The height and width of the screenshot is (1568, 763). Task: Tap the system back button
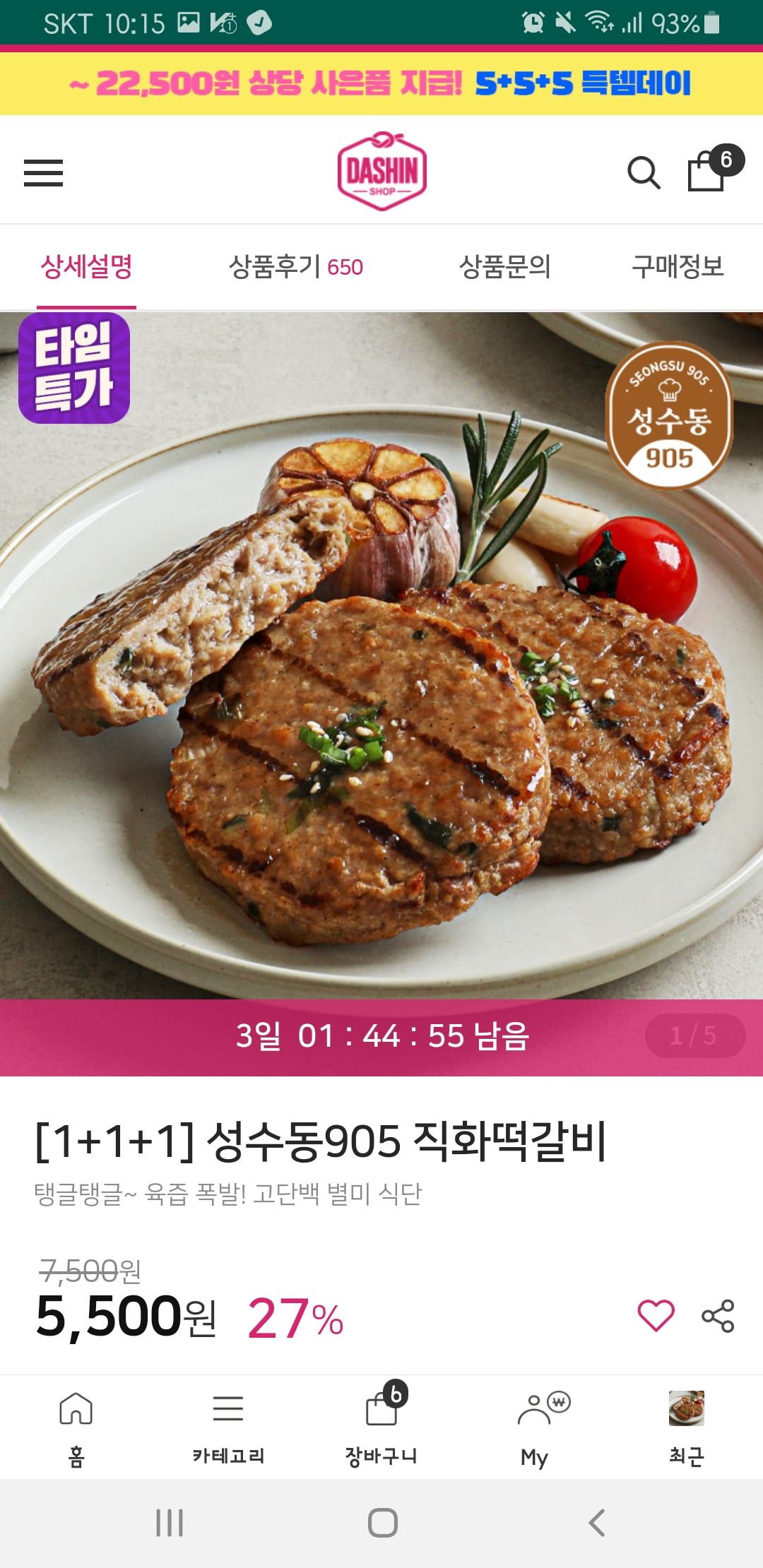(x=597, y=1523)
